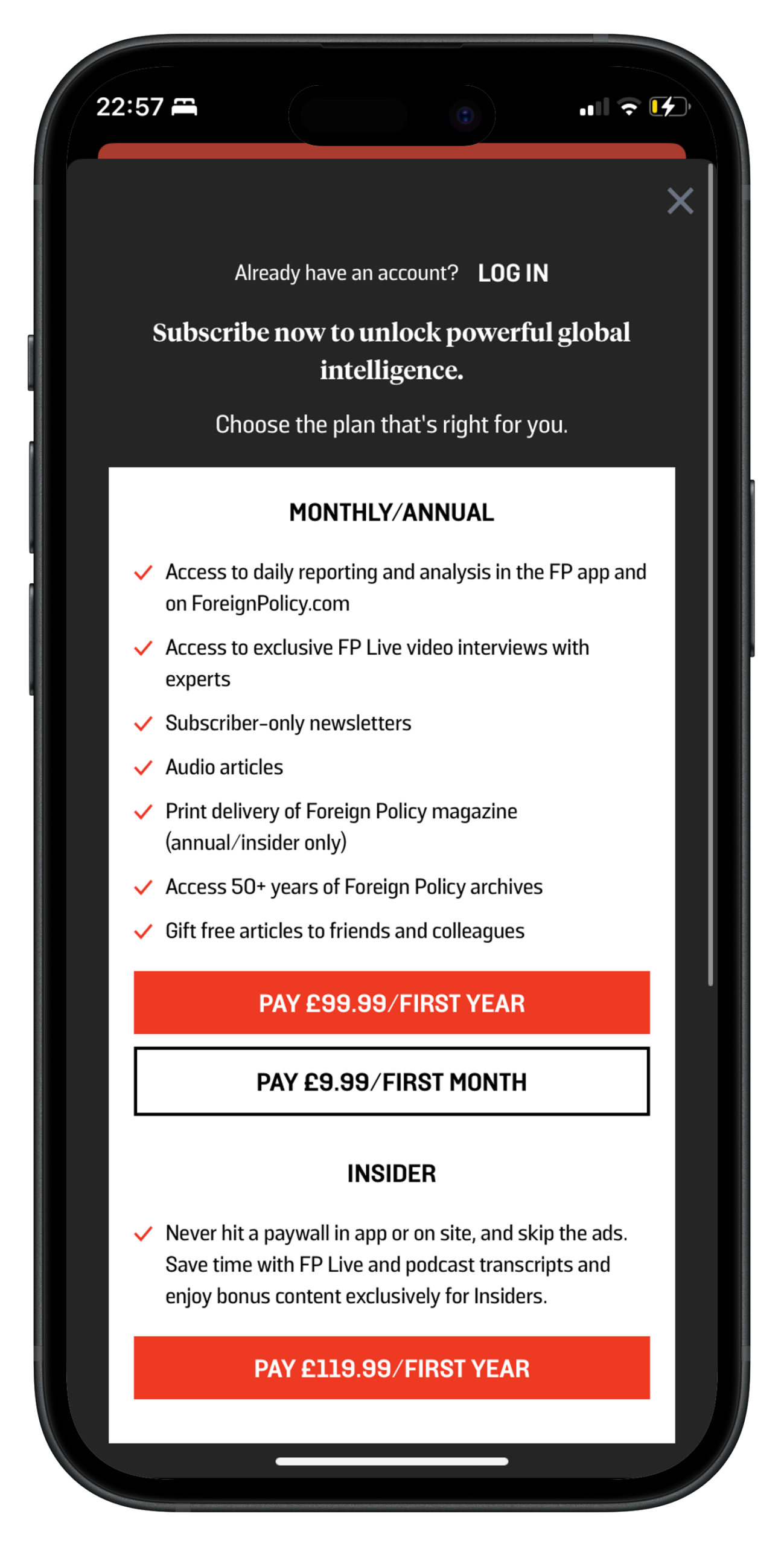The image size is (784, 1546).
Task: Tap LOG IN to sign into account
Action: pyautogui.click(x=513, y=273)
